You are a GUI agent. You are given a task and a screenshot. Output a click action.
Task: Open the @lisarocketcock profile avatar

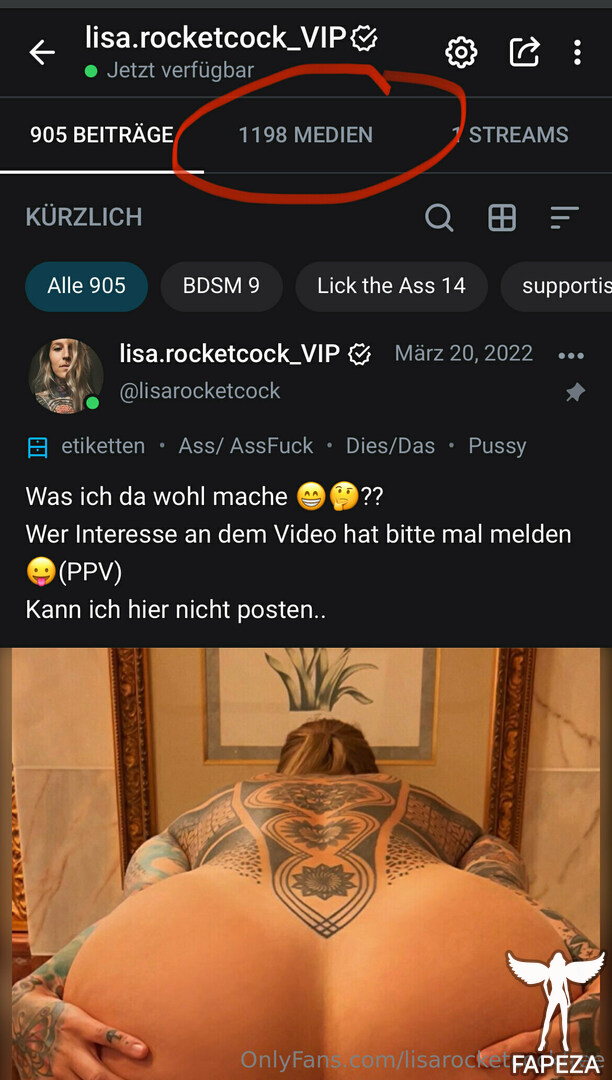(66, 375)
